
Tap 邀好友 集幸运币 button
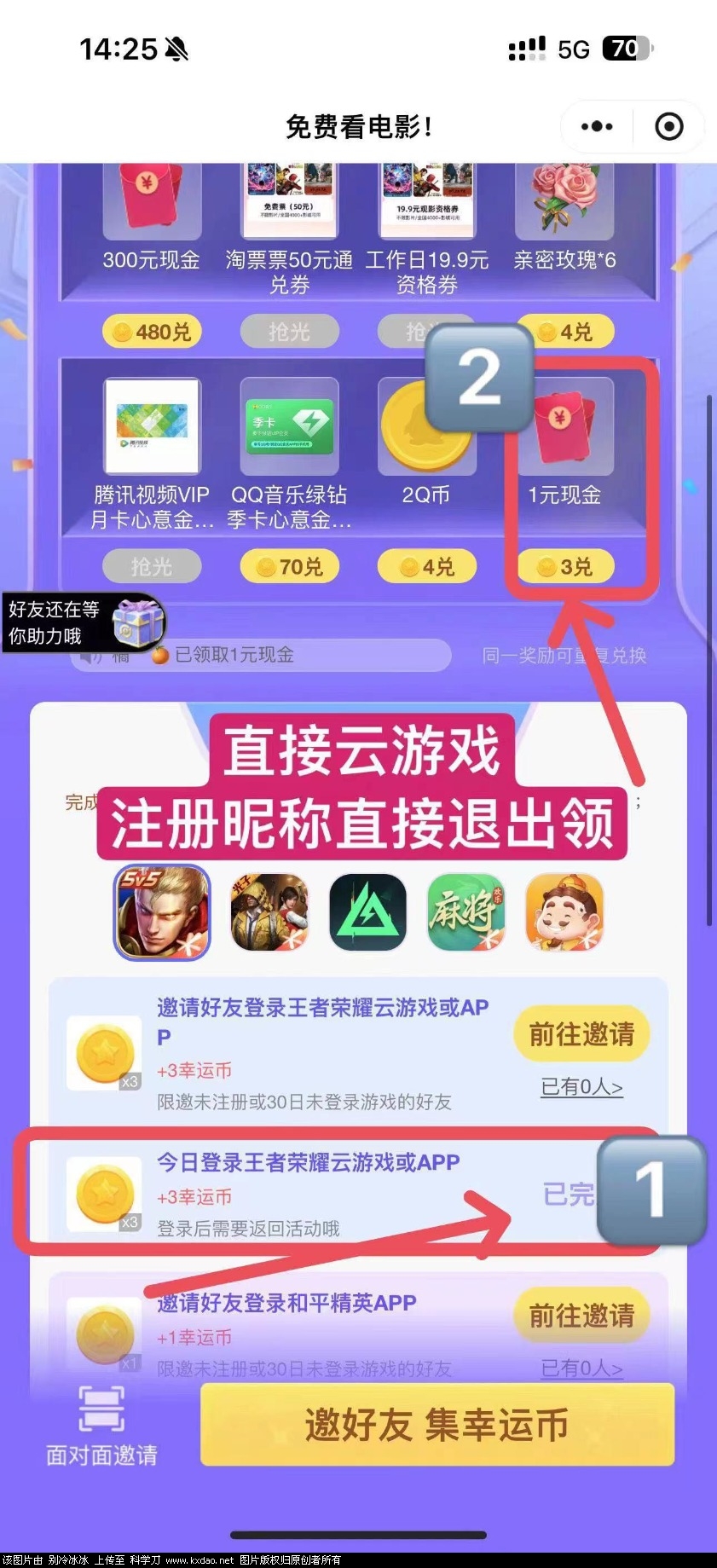(x=437, y=1425)
